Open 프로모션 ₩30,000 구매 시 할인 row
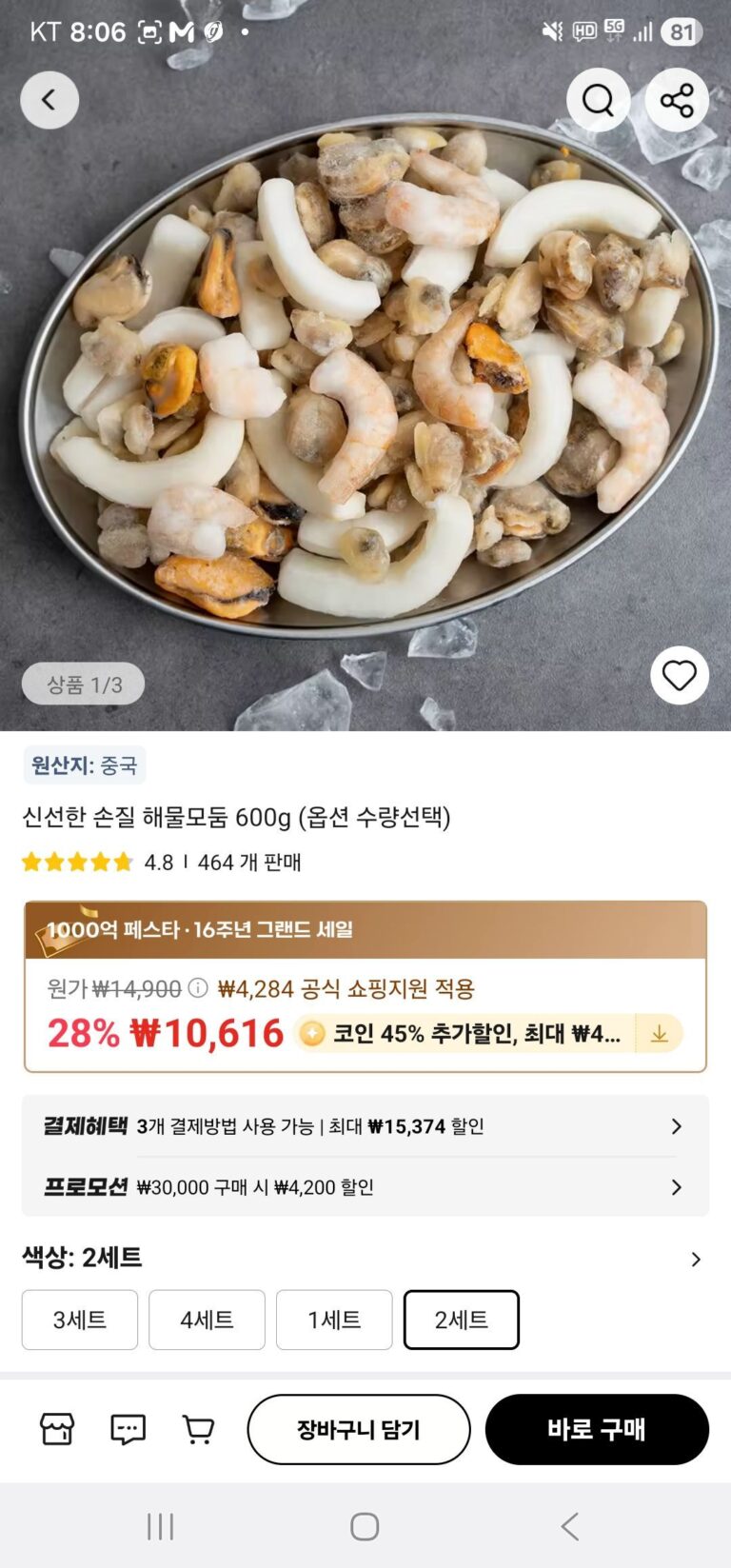The width and height of the screenshot is (731, 1568). click(x=676, y=1187)
